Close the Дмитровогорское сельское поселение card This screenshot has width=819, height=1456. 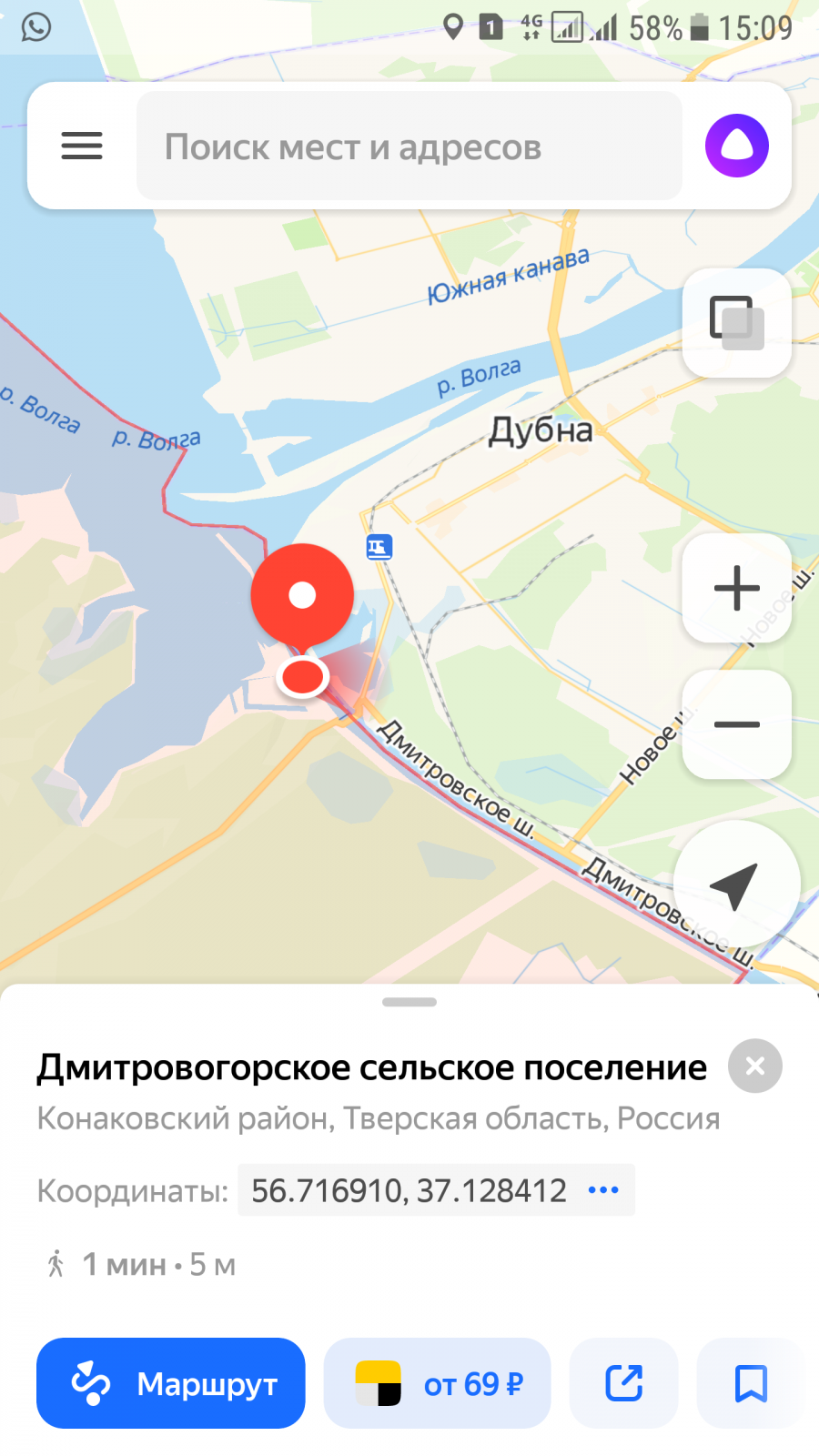tap(755, 1066)
